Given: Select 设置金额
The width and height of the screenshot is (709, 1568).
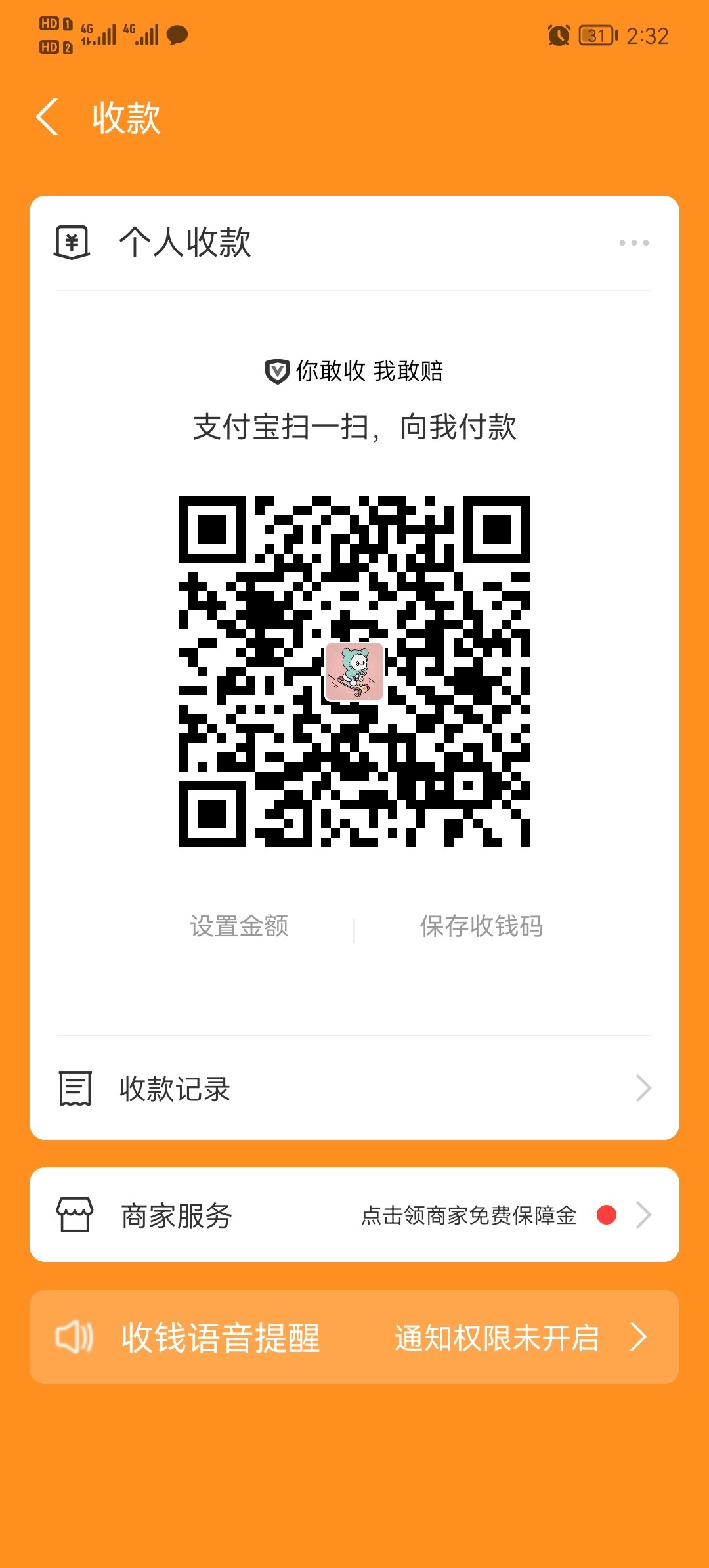Looking at the screenshot, I should coord(240,926).
